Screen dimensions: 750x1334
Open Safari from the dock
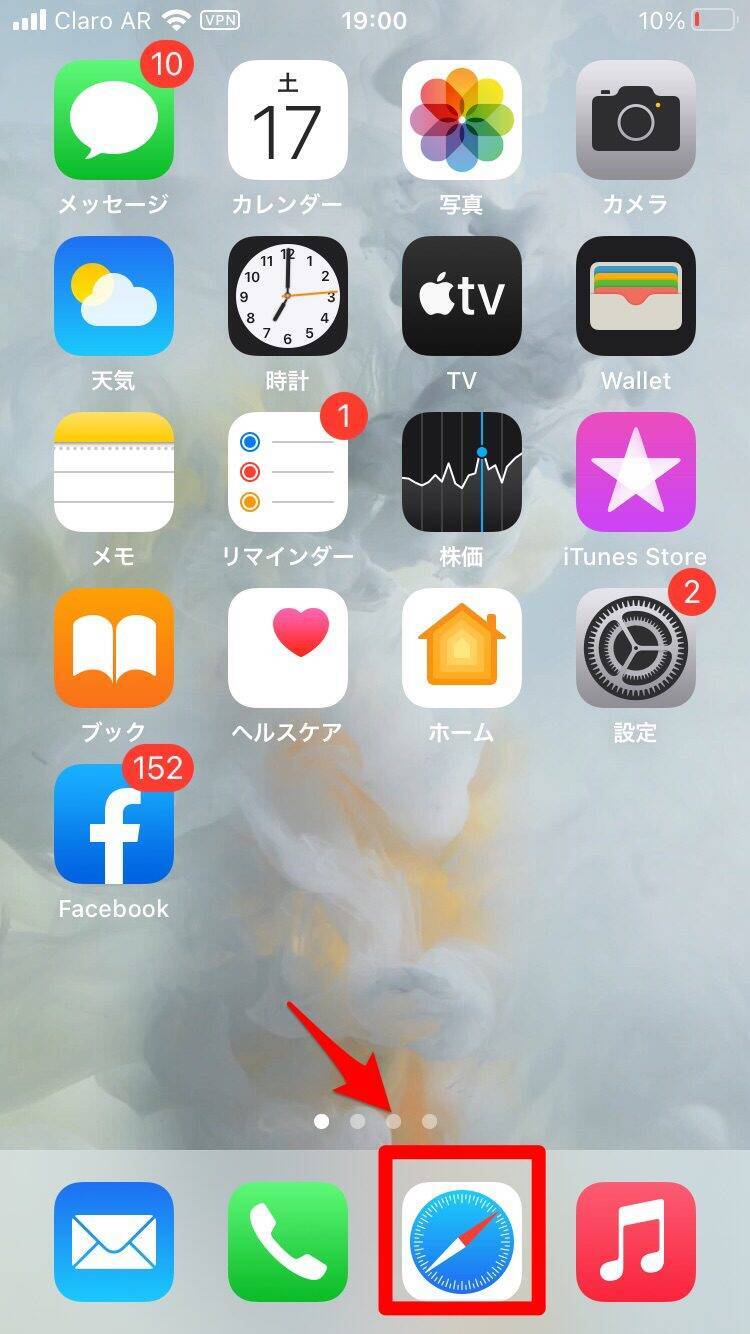pos(462,1242)
